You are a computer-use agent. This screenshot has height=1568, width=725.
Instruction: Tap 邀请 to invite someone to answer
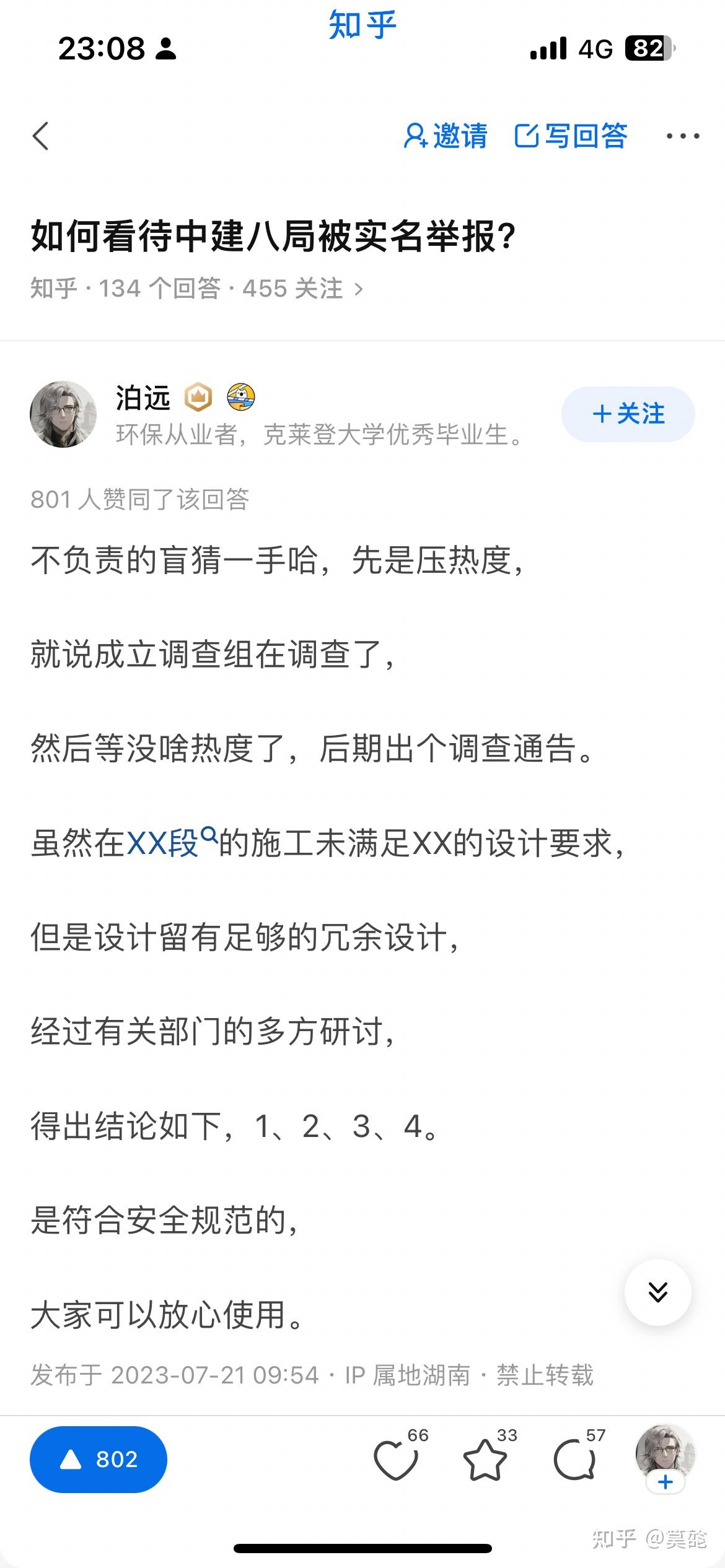coord(446,136)
